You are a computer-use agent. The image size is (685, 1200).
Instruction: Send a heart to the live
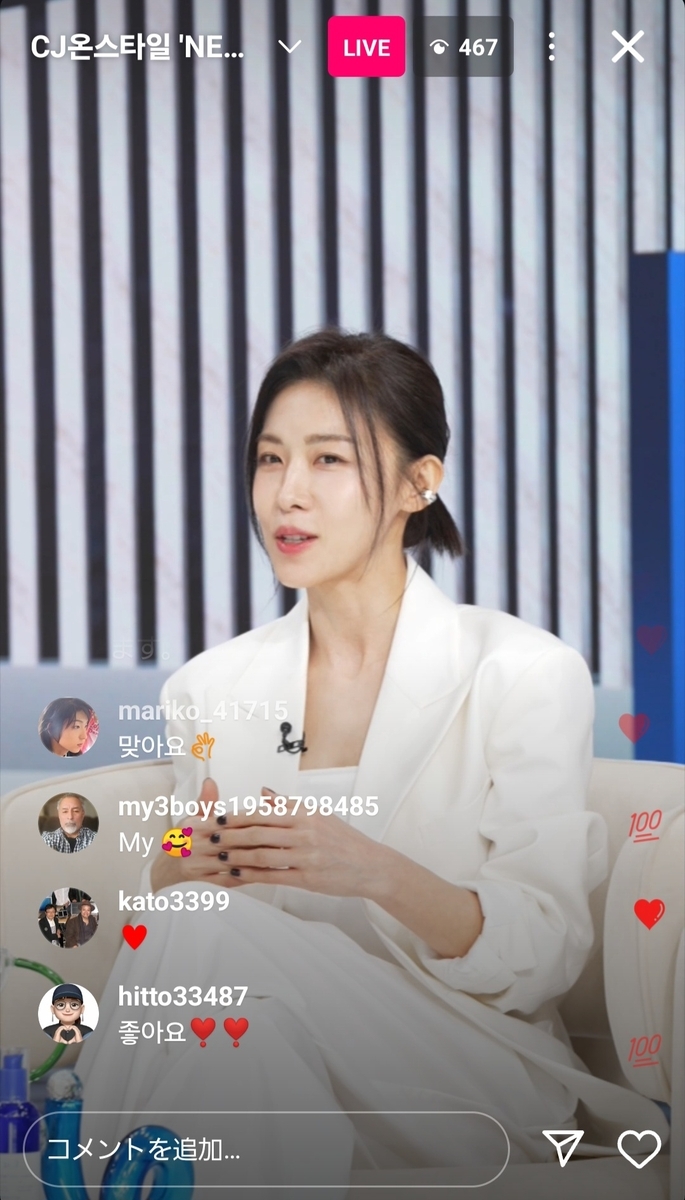[x=639, y=1148]
